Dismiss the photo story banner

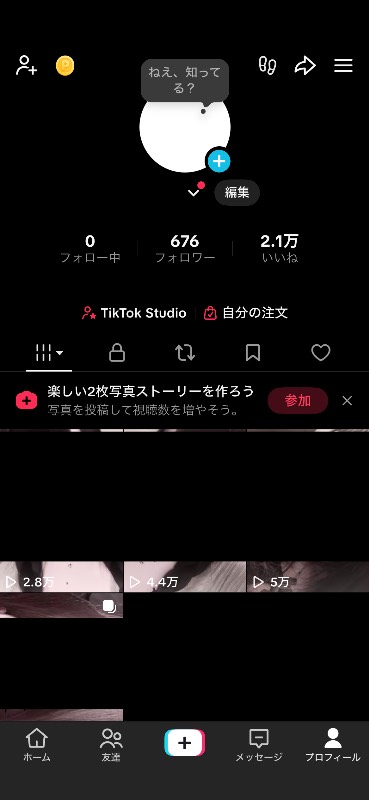click(347, 401)
